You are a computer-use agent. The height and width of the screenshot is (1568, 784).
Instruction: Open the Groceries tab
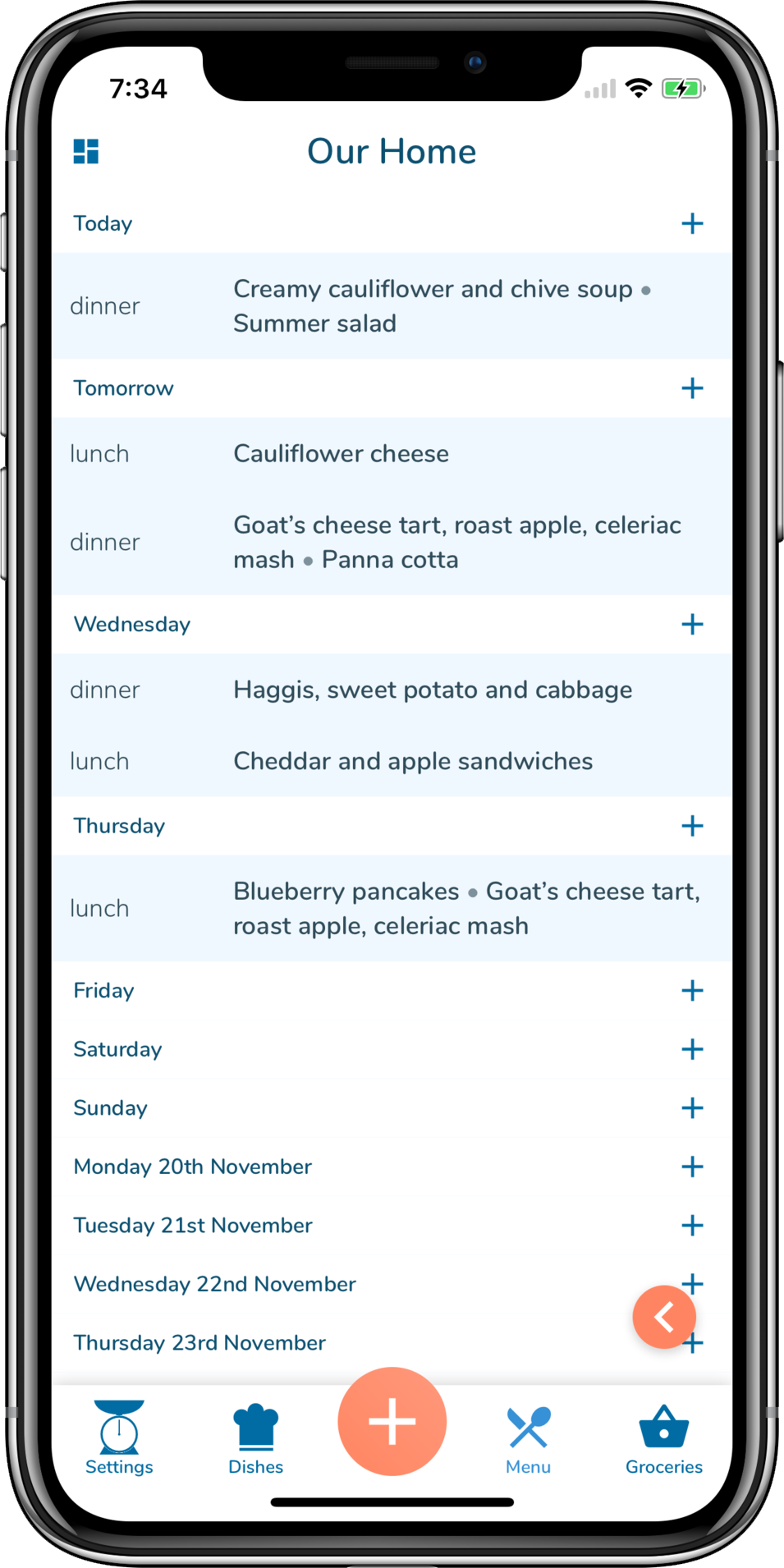(x=663, y=1437)
